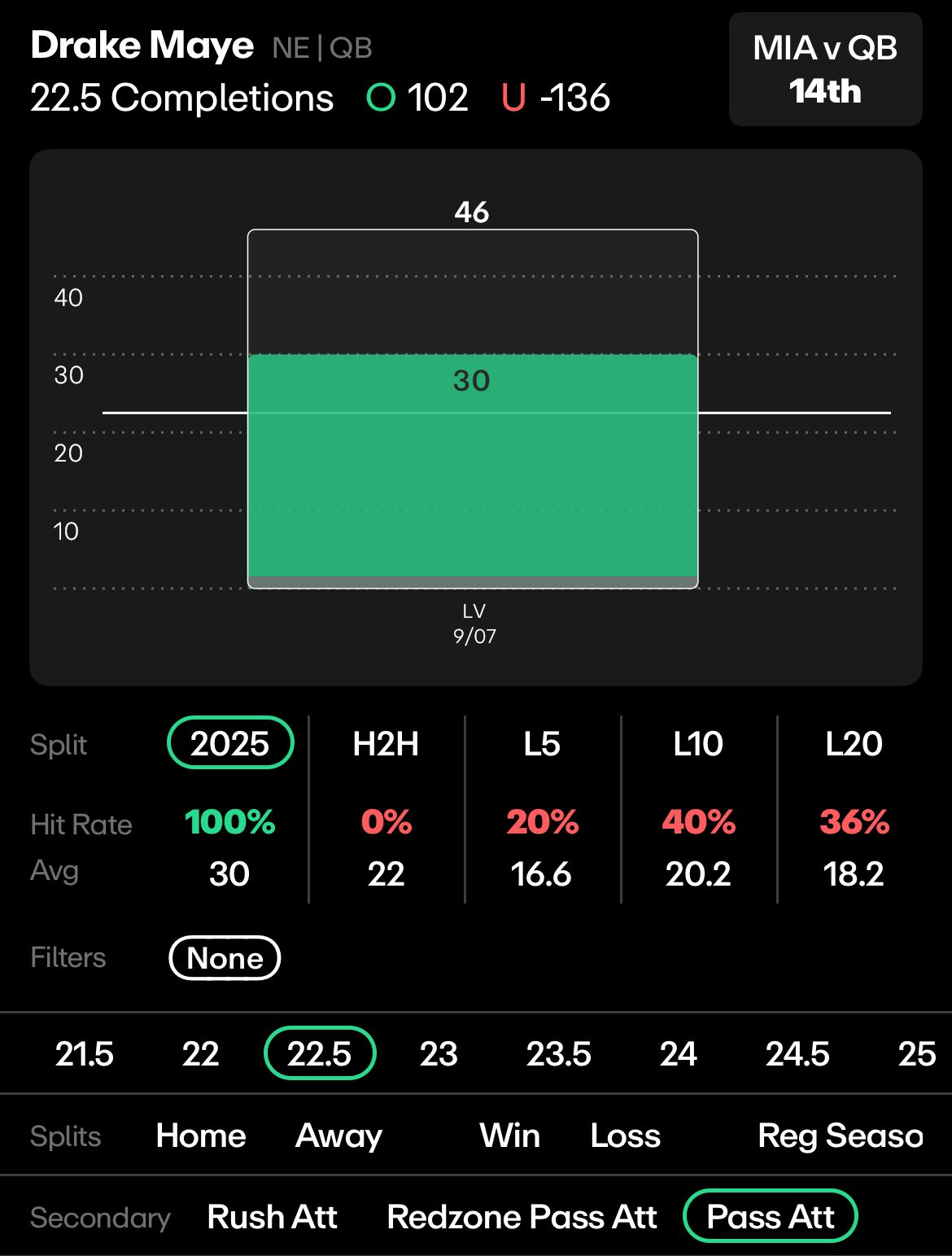Choose the 24 line

click(678, 1054)
